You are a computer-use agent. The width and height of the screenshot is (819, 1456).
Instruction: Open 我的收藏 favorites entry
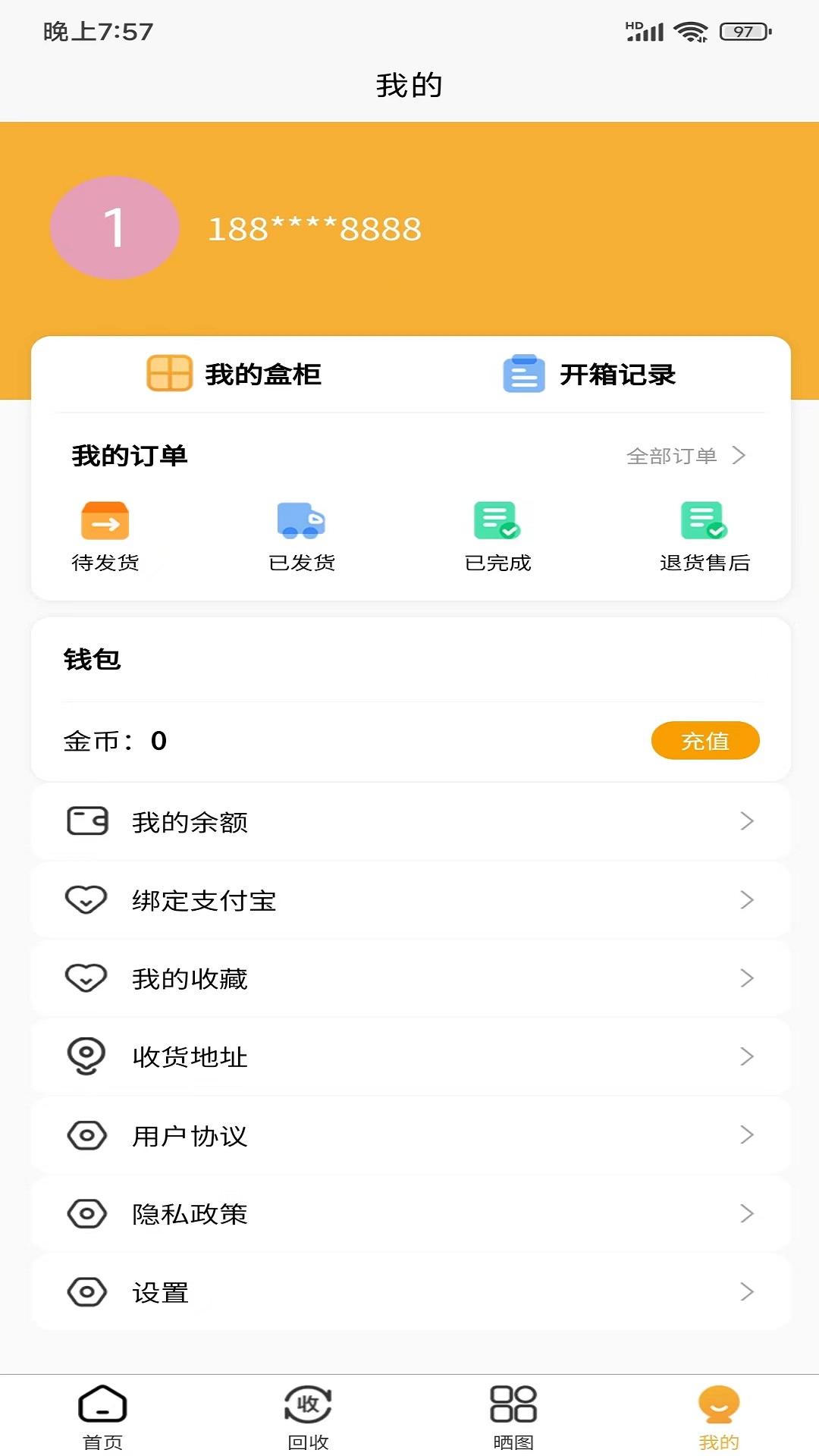[409, 978]
